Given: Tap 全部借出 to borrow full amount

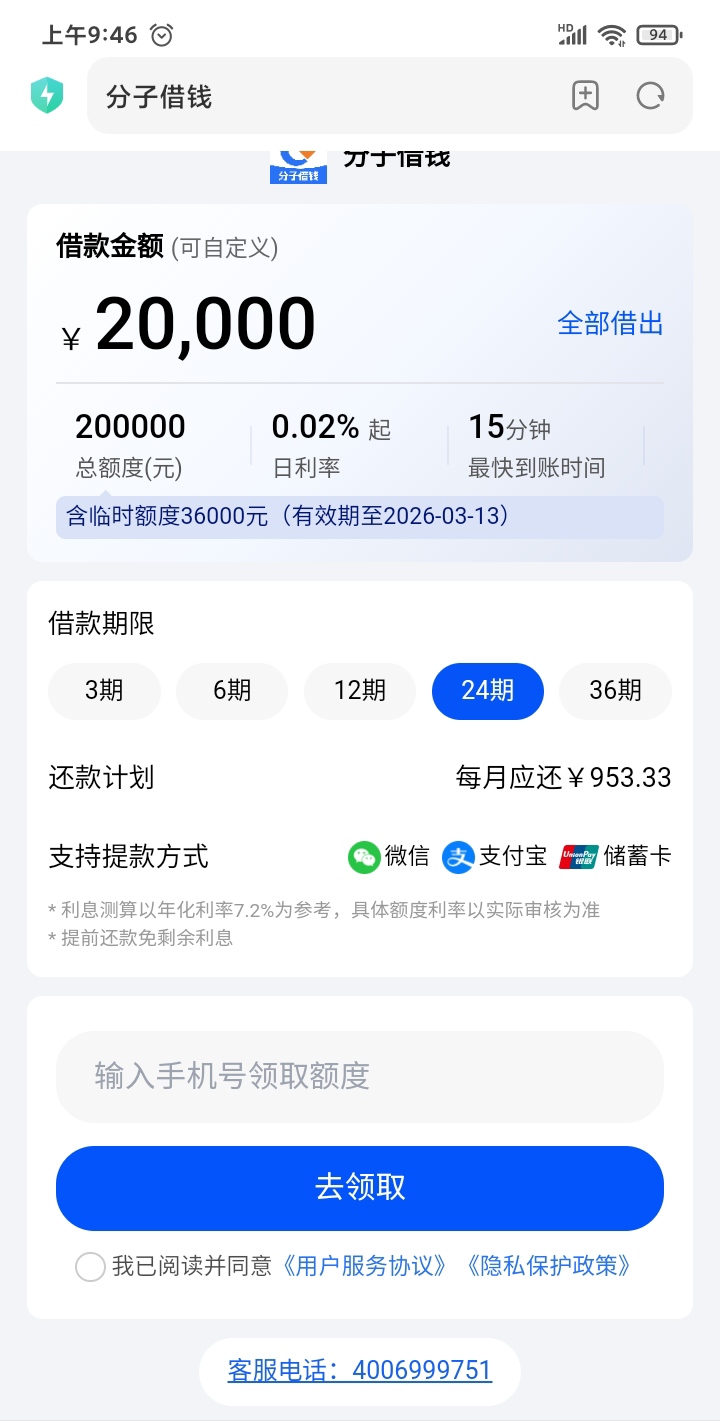Looking at the screenshot, I should (610, 324).
